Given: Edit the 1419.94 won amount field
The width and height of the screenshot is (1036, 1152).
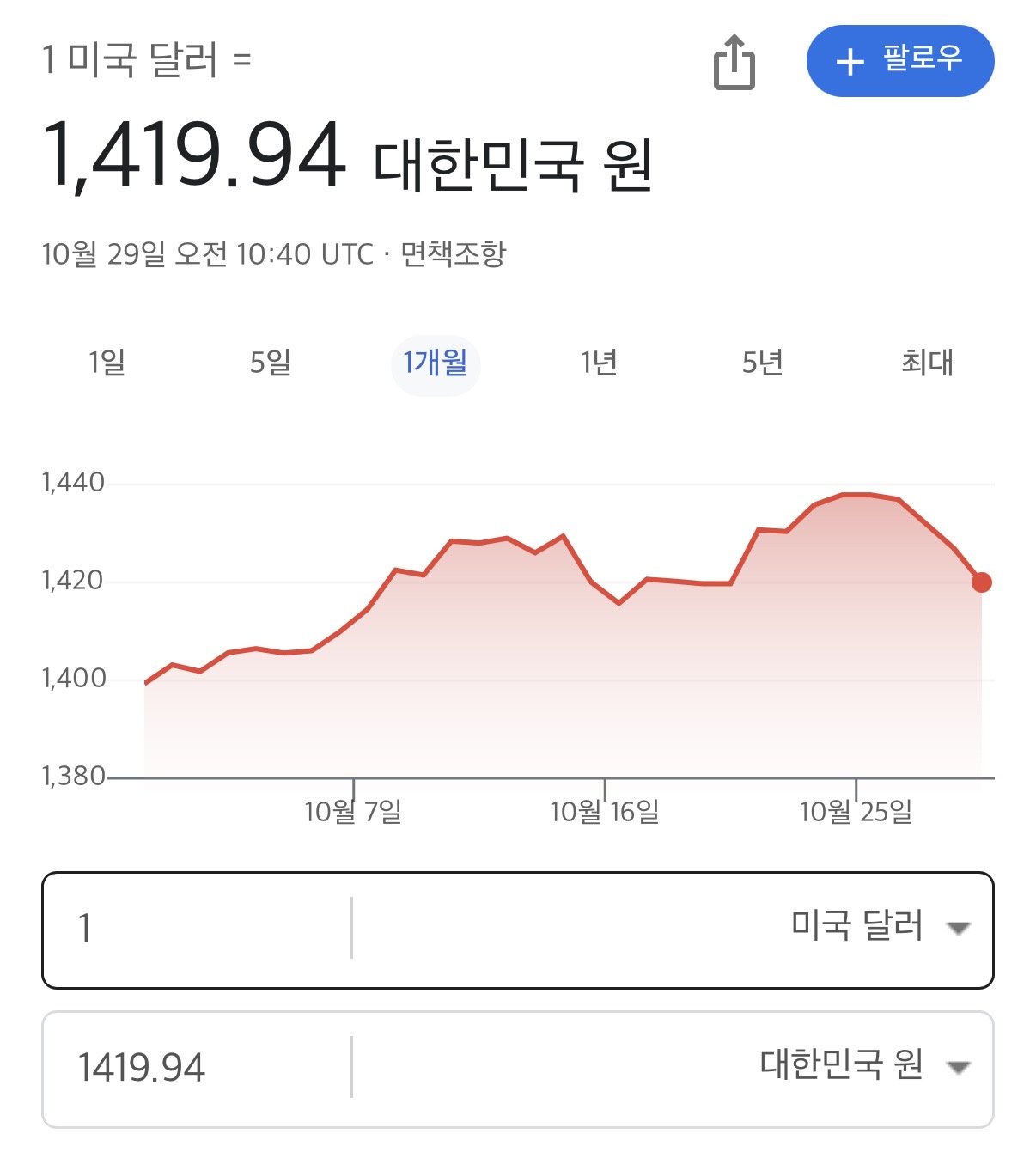Looking at the screenshot, I should [196, 1068].
